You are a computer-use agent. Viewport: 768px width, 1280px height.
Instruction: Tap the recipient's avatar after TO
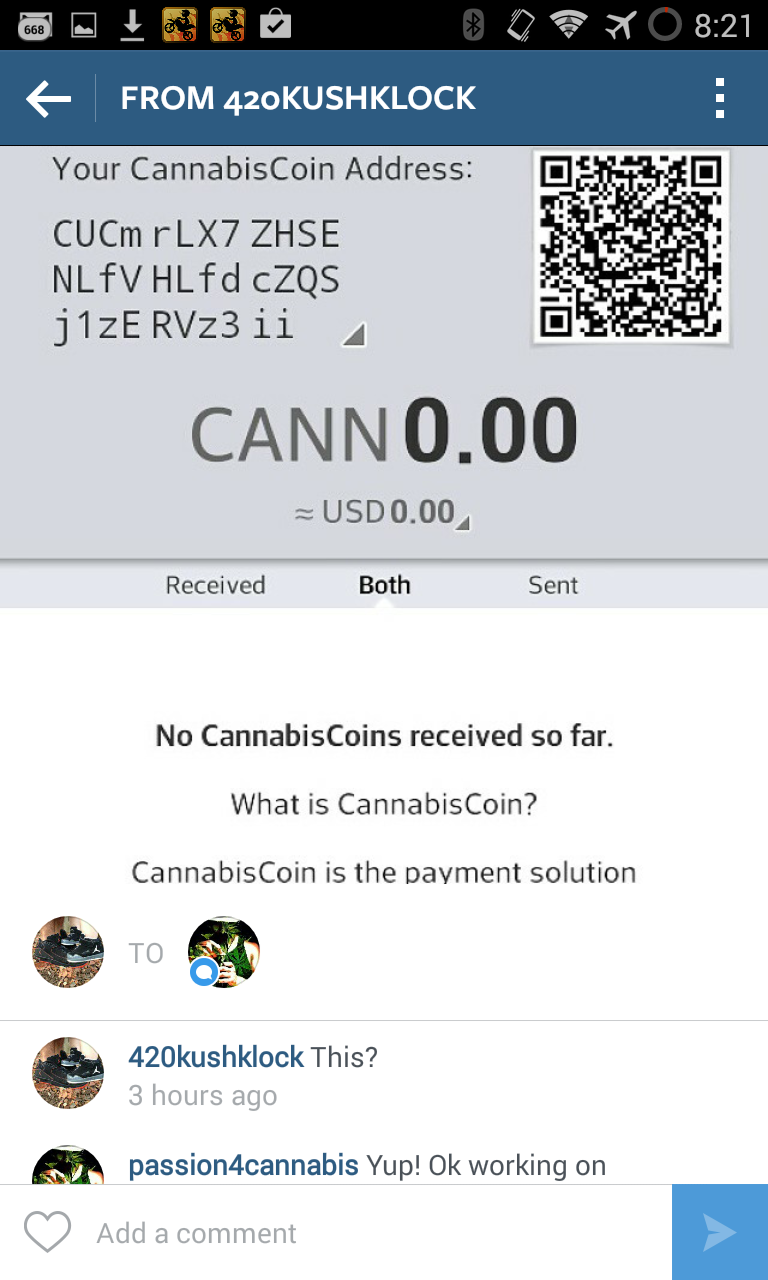pyautogui.click(x=224, y=952)
